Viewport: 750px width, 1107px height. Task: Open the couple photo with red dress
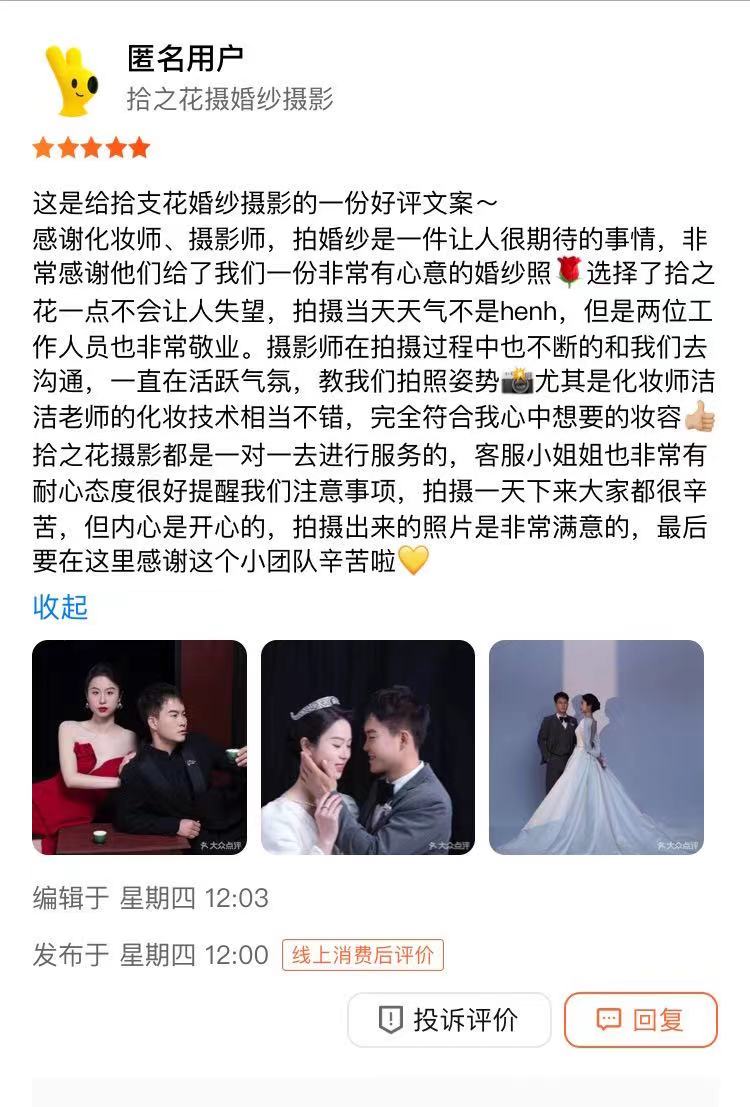tap(139, 747)
